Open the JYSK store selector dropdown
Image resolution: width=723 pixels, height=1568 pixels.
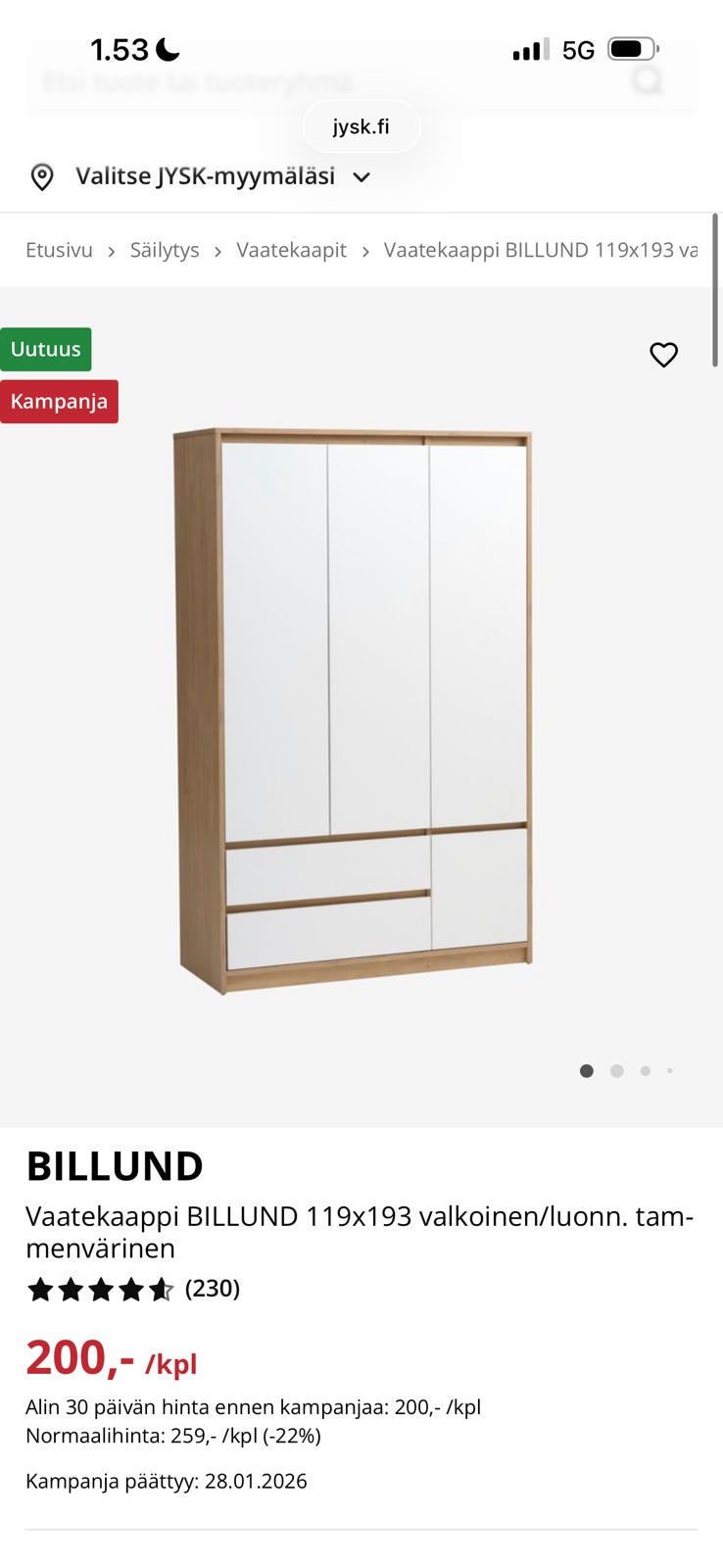205,176
